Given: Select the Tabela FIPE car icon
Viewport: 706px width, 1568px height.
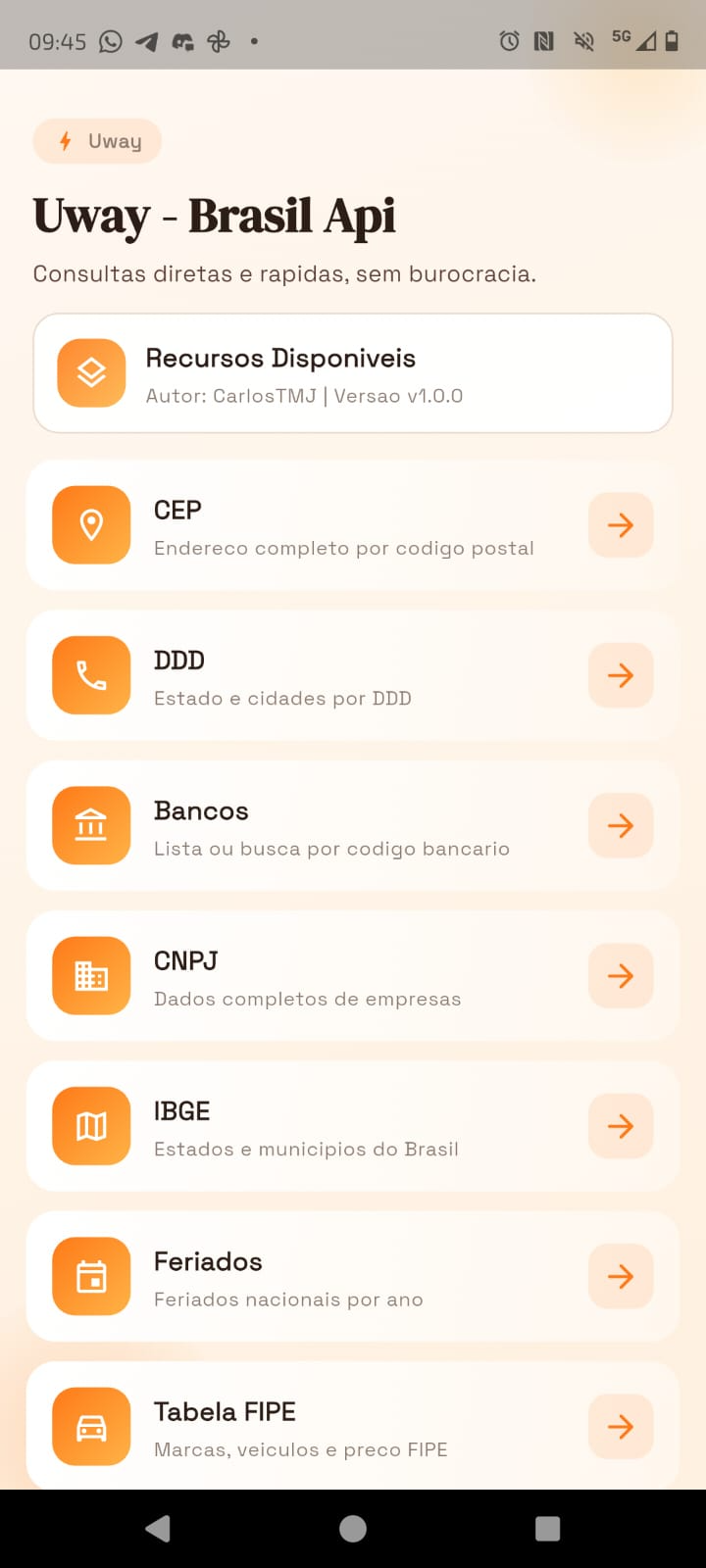Looking at the screenshot, I should 90,1427.
